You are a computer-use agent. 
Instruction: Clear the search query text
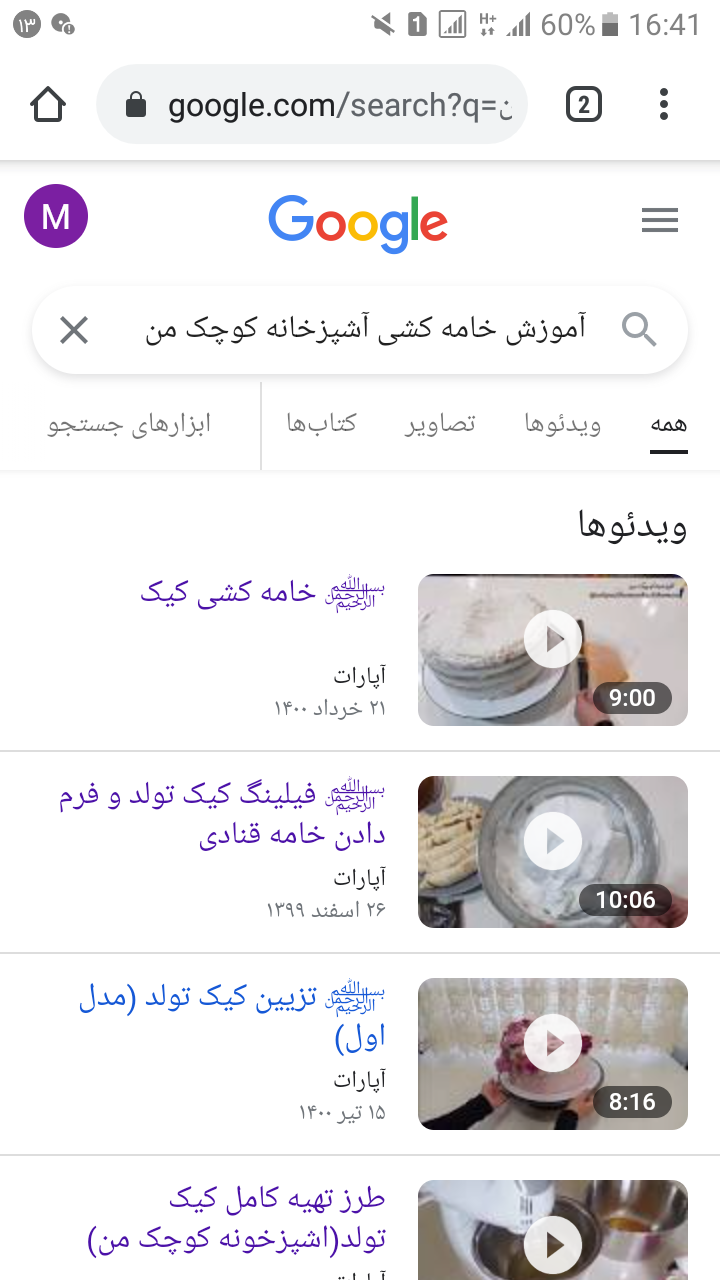click(74, 330)
